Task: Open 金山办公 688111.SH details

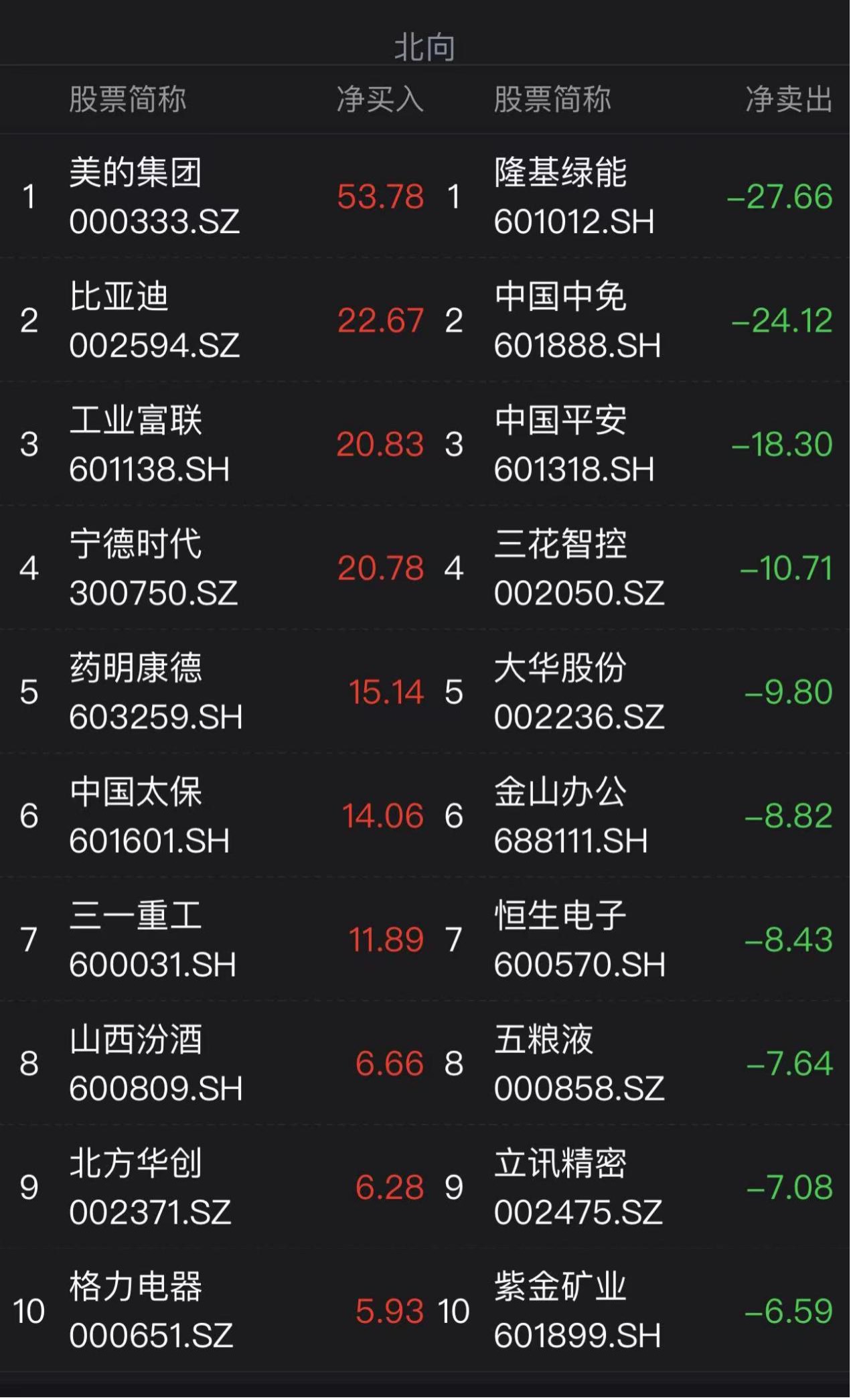Action: (x=570, y=816)
